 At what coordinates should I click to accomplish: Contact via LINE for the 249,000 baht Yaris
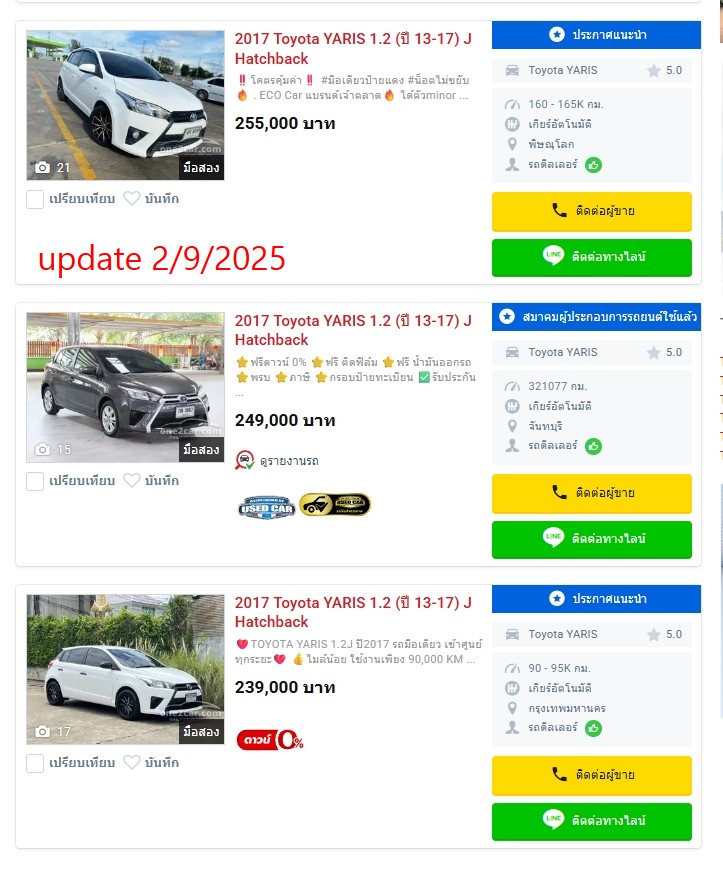point(591,539)
